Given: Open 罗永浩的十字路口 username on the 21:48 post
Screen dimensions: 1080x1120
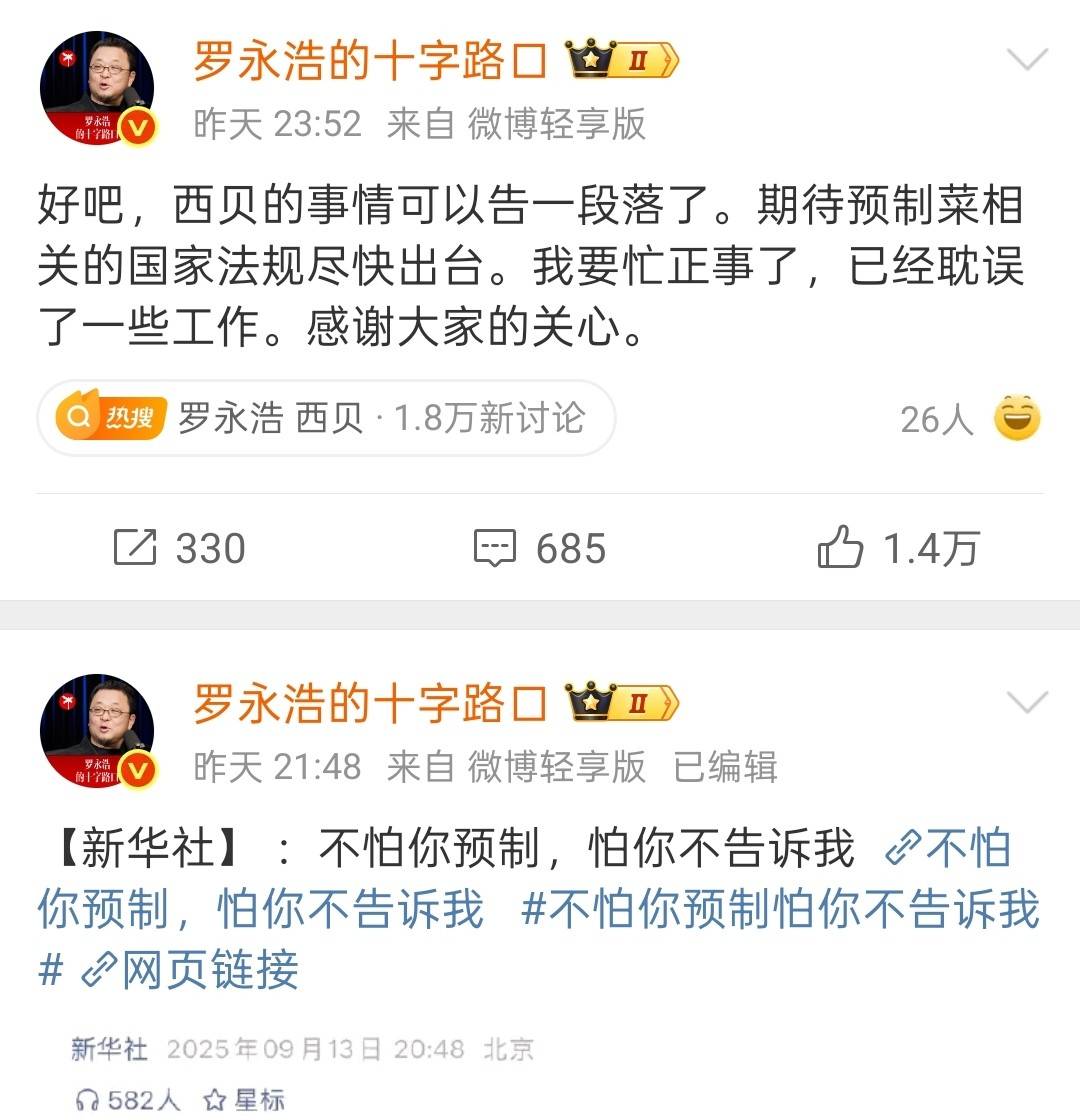Looking at the screenshot, I should click(x=370, y=704).
